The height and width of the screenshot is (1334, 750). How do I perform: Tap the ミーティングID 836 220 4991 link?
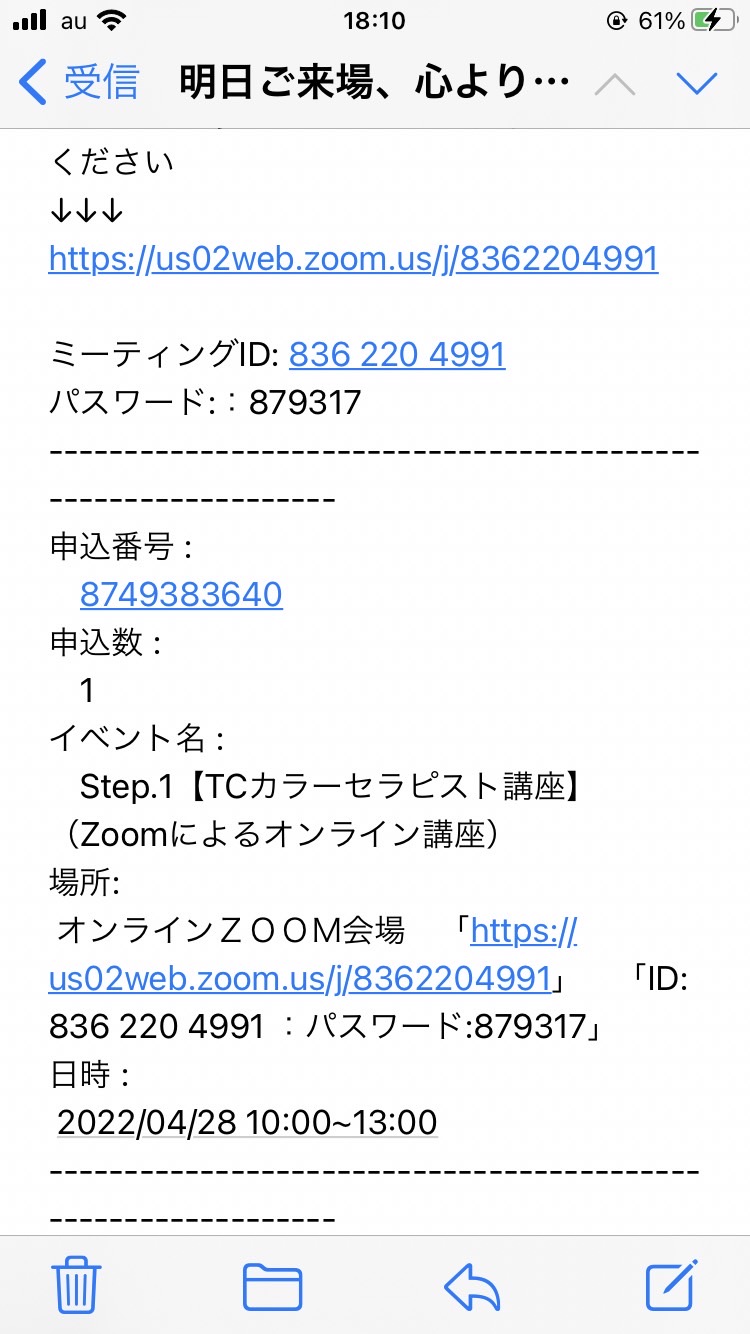pos(397,354)
